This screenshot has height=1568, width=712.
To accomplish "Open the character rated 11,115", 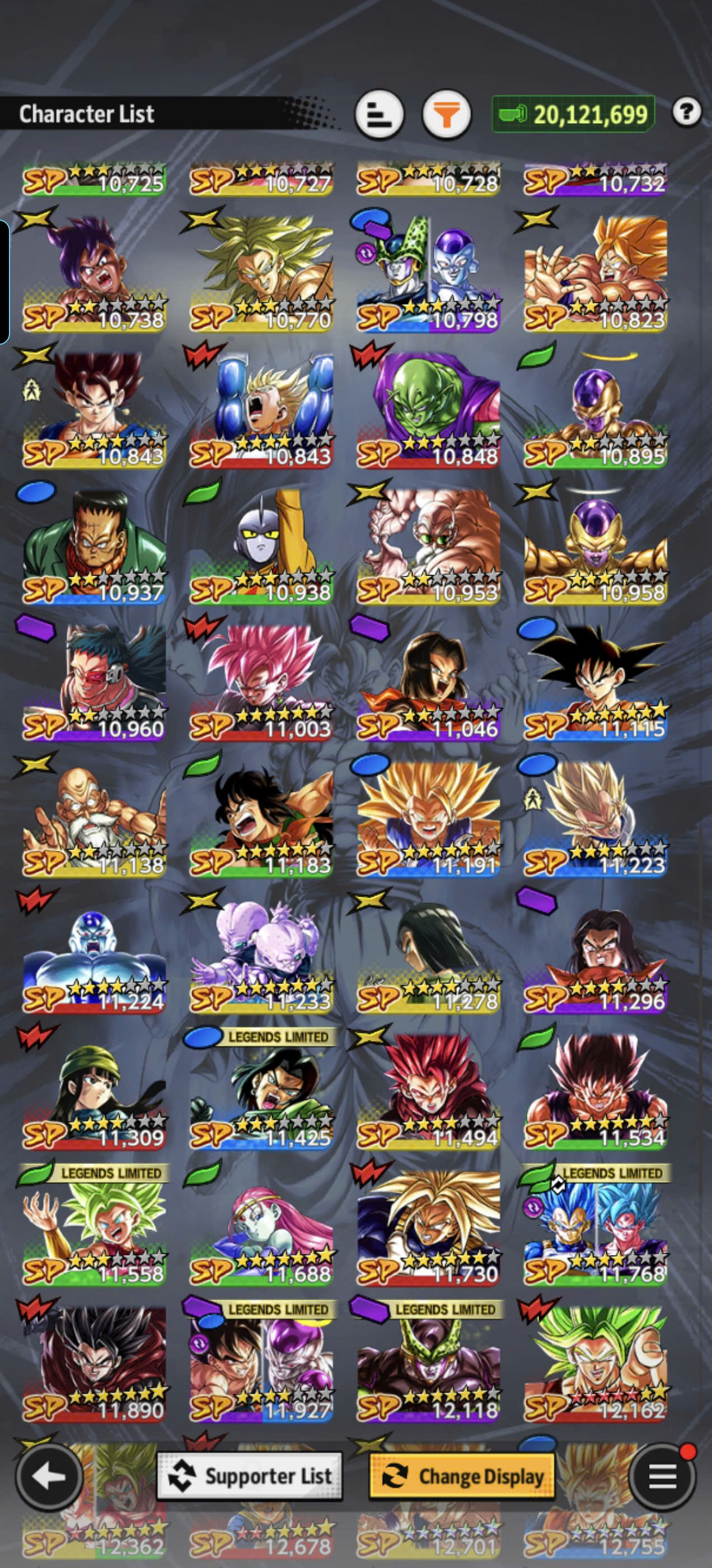I will pos(595,679).
